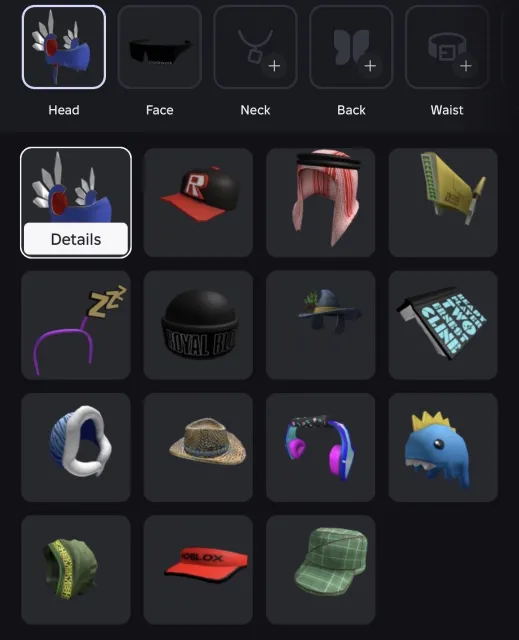The width and height of the screenshot is (519, 640).
Task: Equip the purple and blue headphones
Action: (321, 448)
